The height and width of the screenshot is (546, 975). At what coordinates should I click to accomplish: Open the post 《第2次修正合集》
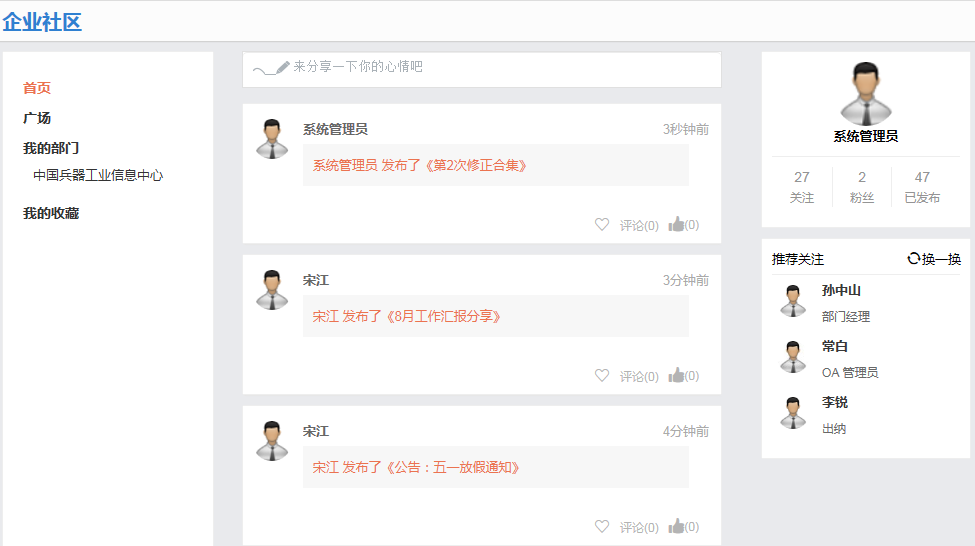click(476, 165)
